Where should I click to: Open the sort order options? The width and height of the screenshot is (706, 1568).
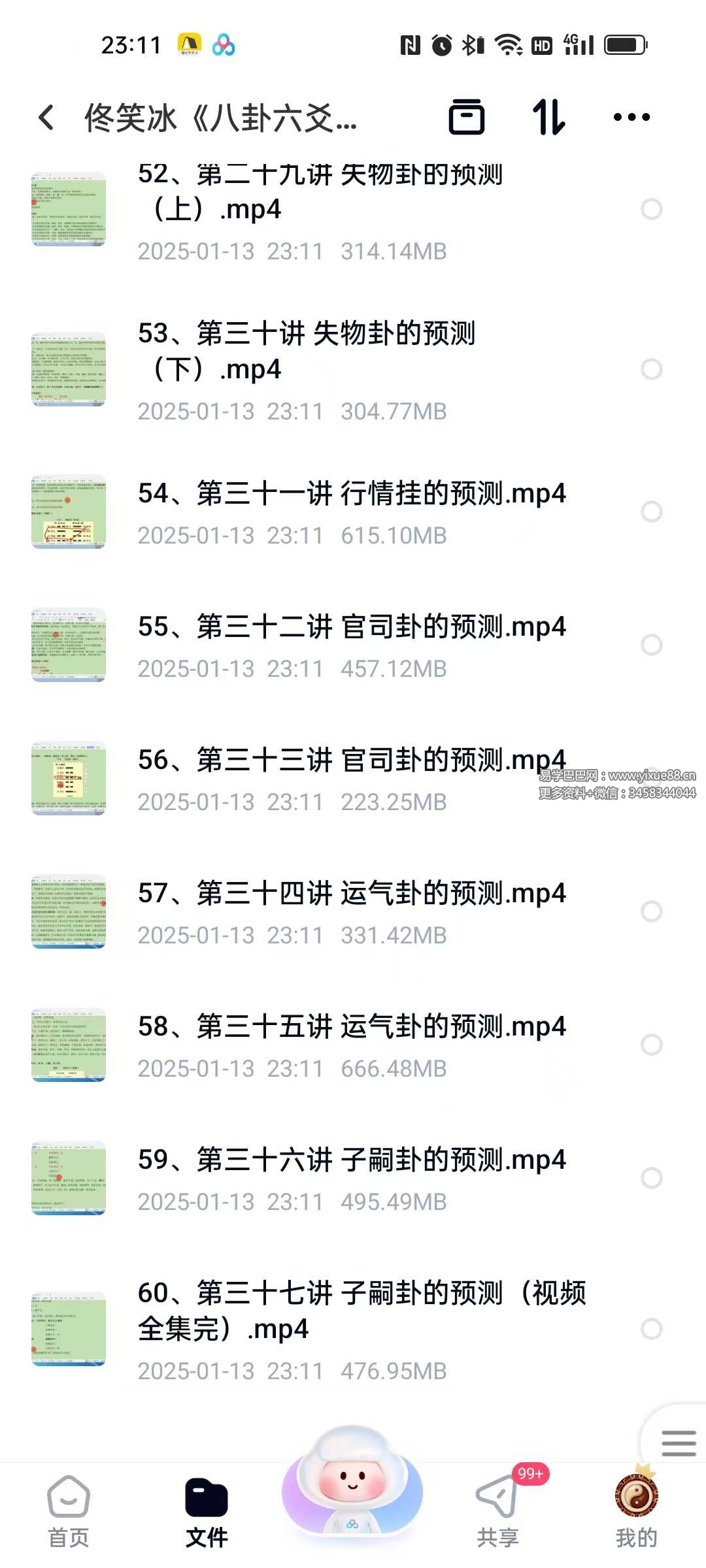point(548,118)
